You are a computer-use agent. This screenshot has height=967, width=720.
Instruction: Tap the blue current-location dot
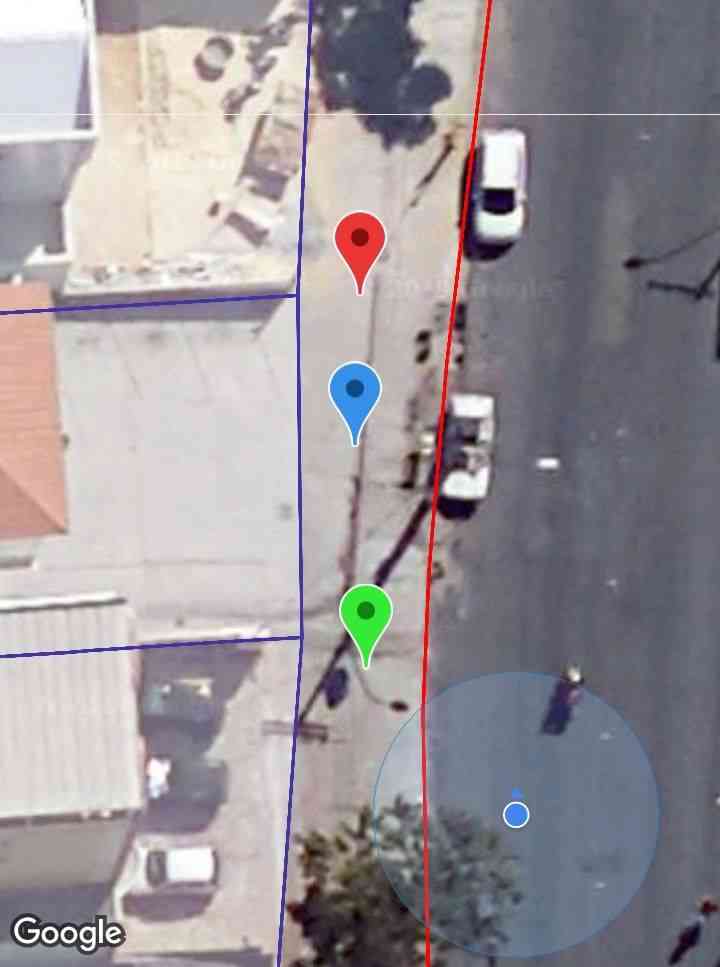pos(516,815)
